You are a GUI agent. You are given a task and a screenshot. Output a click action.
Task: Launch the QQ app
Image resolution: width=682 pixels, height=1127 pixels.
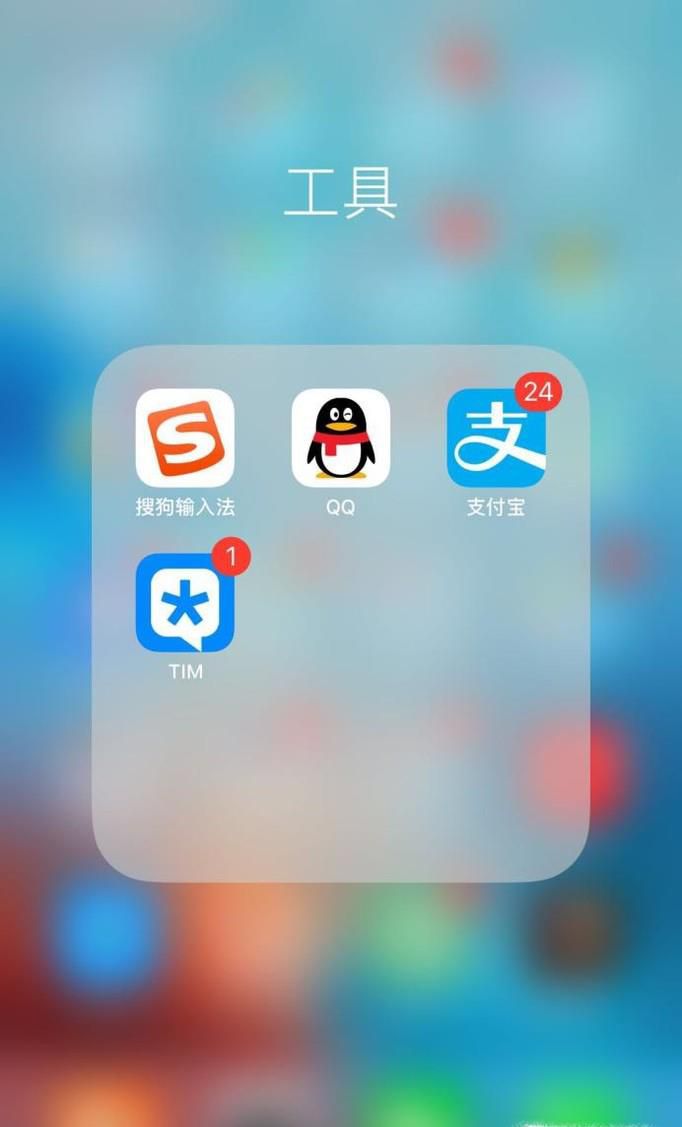coord(340,437)
